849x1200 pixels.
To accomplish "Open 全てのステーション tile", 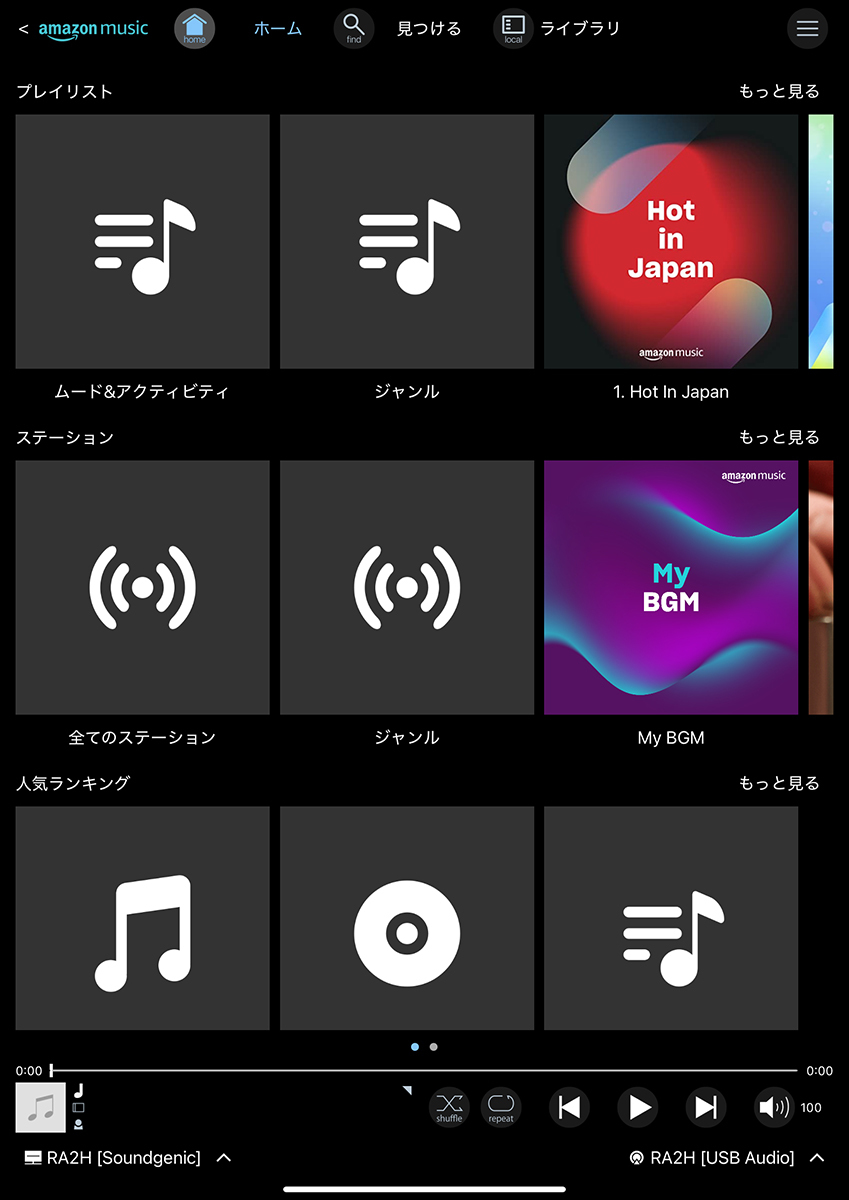I will (143, 588).
